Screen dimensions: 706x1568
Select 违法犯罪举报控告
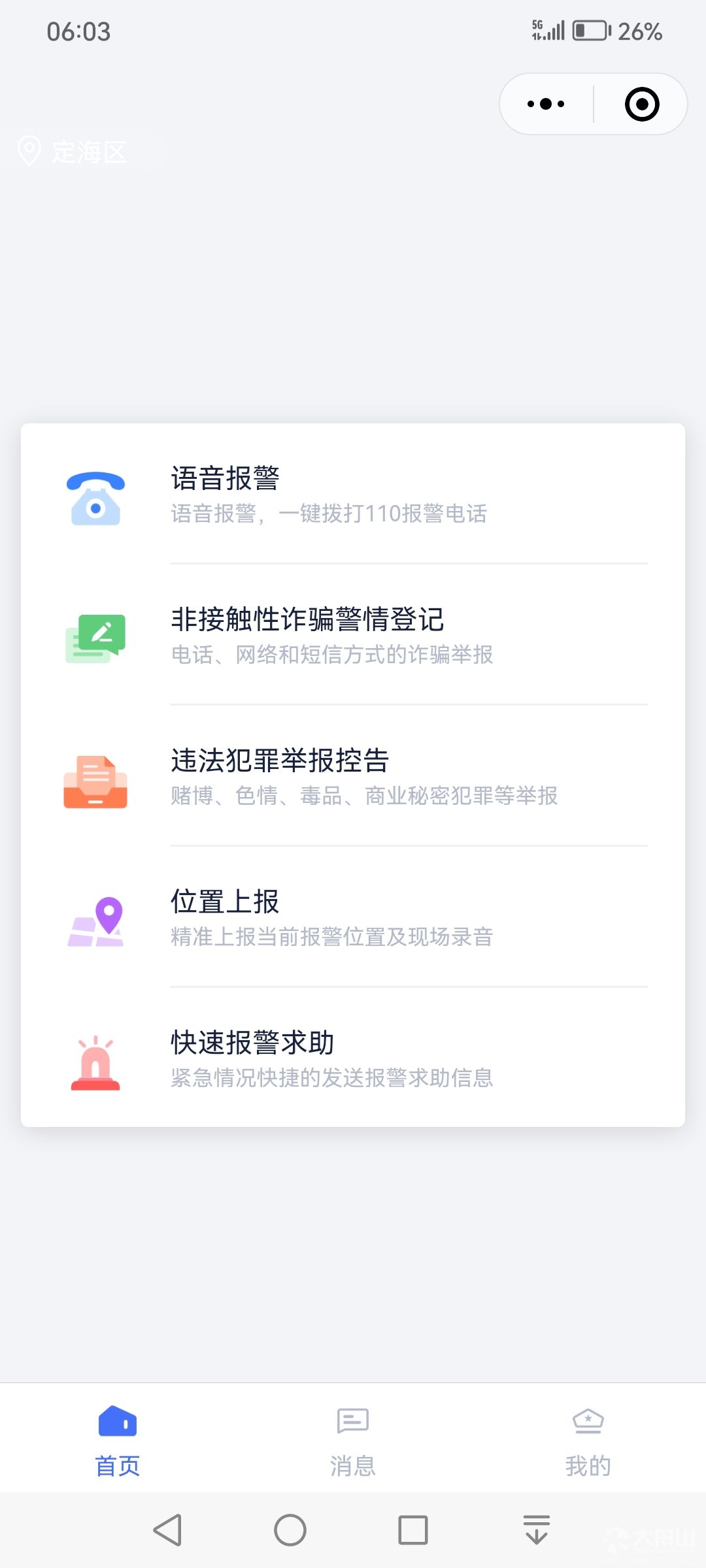pos(353,776)
